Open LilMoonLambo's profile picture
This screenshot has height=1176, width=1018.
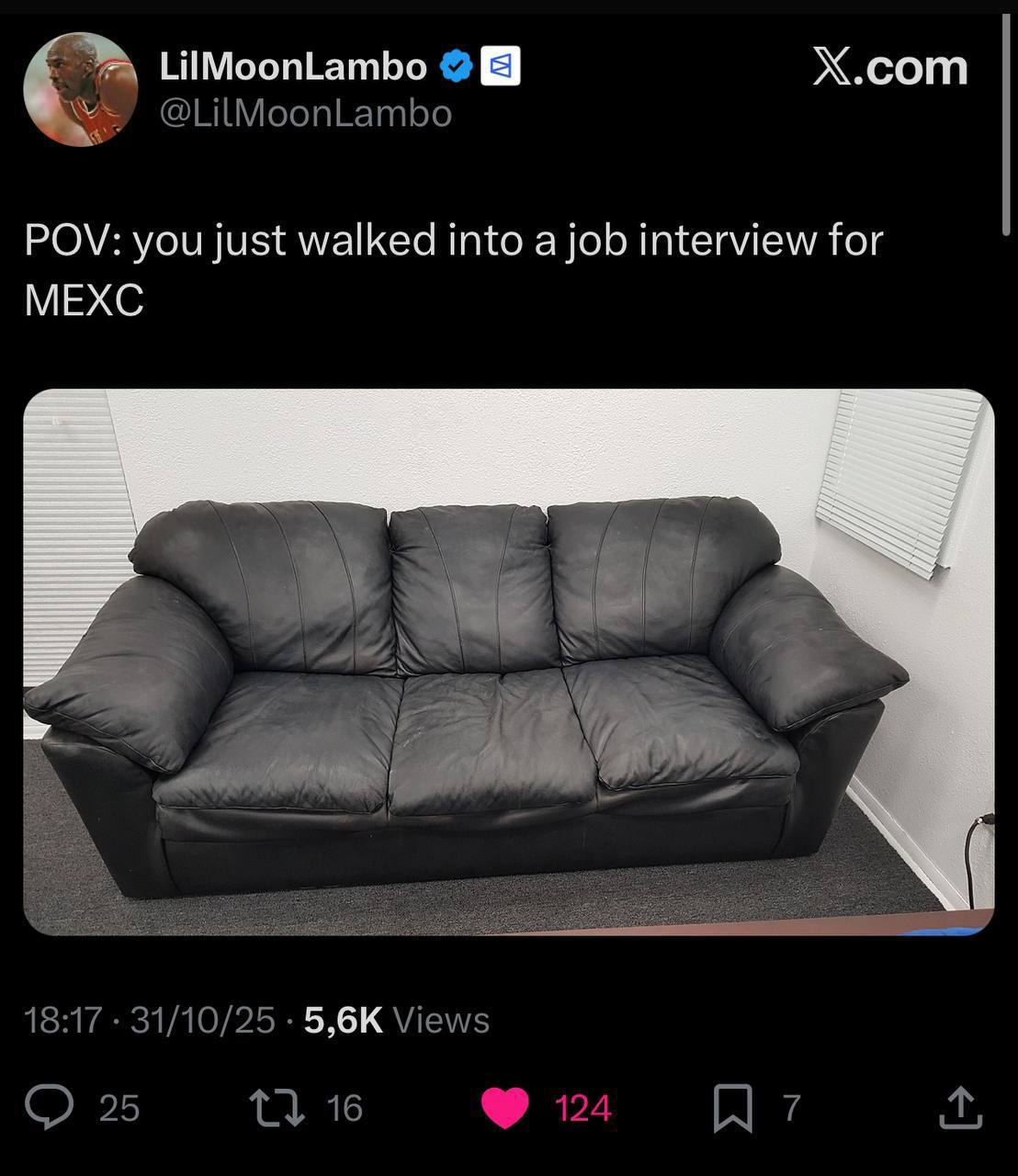coord(81,89)
